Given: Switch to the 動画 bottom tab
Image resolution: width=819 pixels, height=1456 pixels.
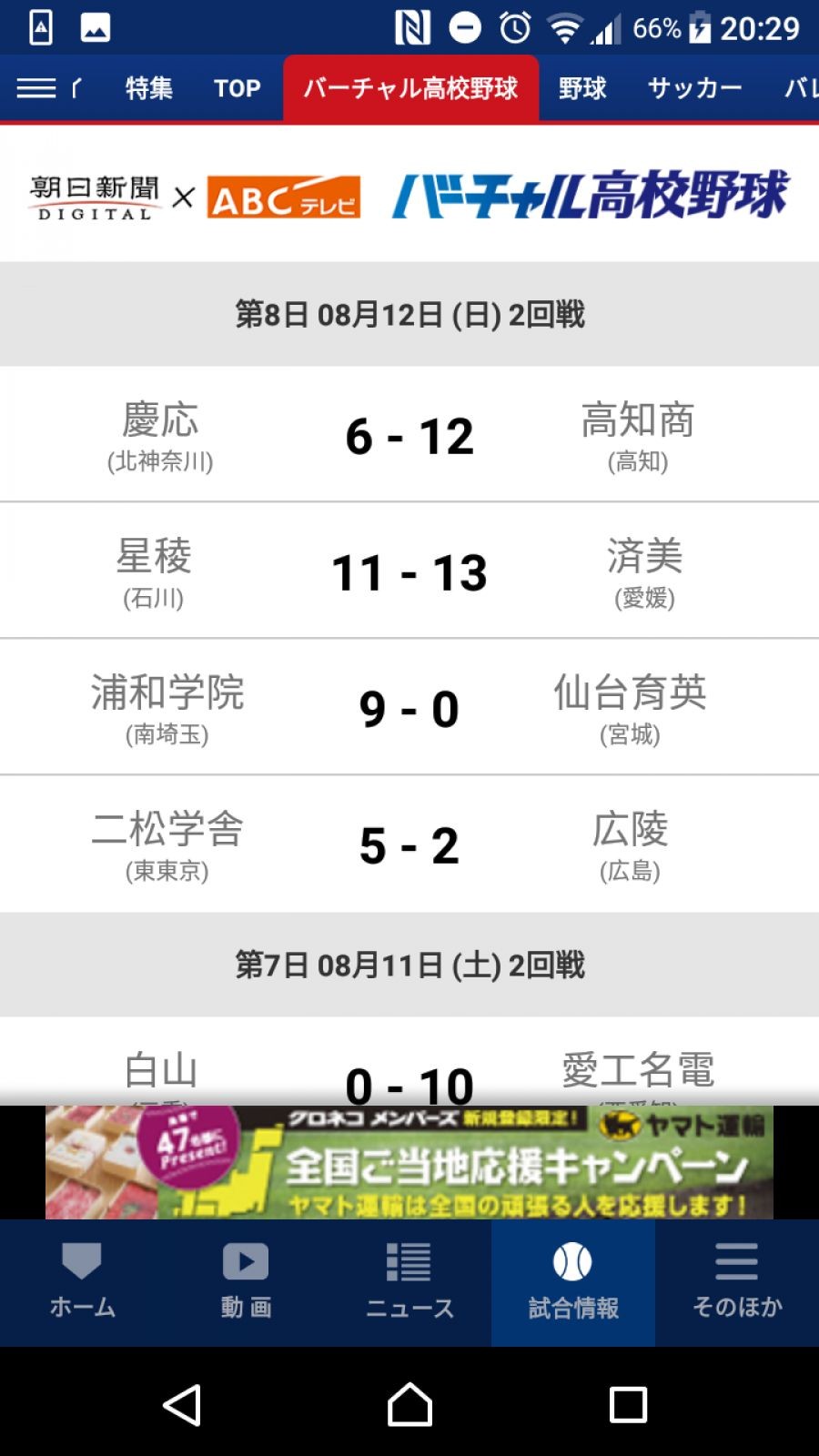Looking at the screenshot, I should pyautogui.click(x=246, y=1283).
